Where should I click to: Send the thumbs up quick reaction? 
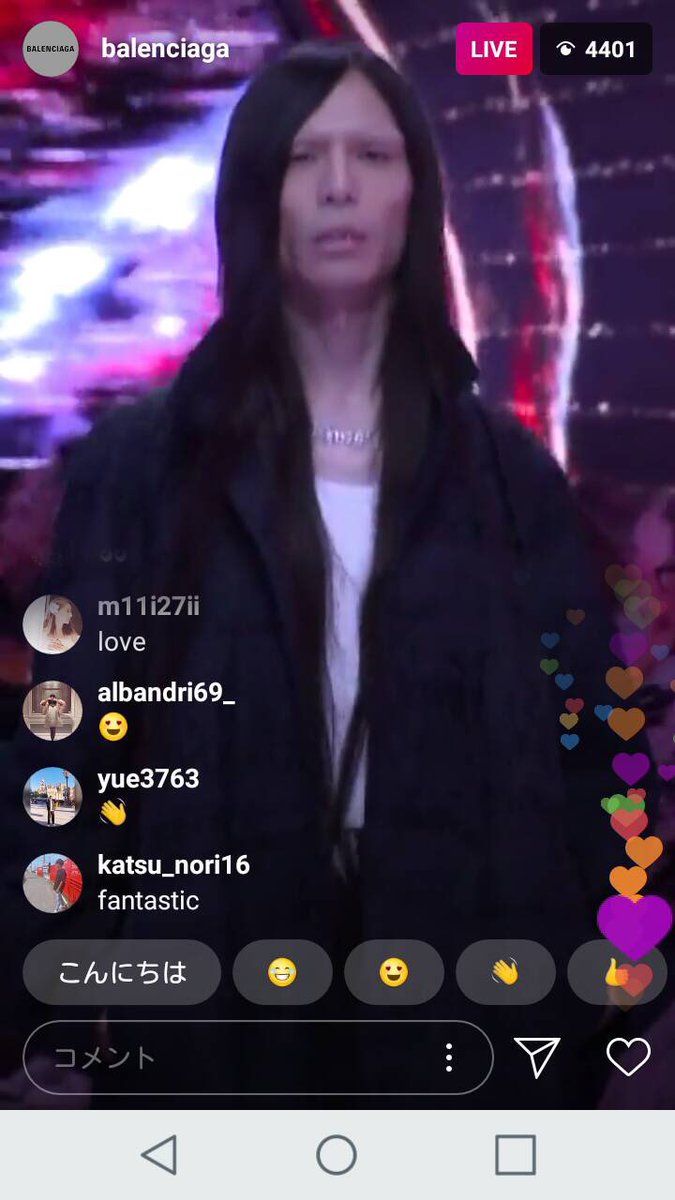pyautogui.click(x=616, y=972)
